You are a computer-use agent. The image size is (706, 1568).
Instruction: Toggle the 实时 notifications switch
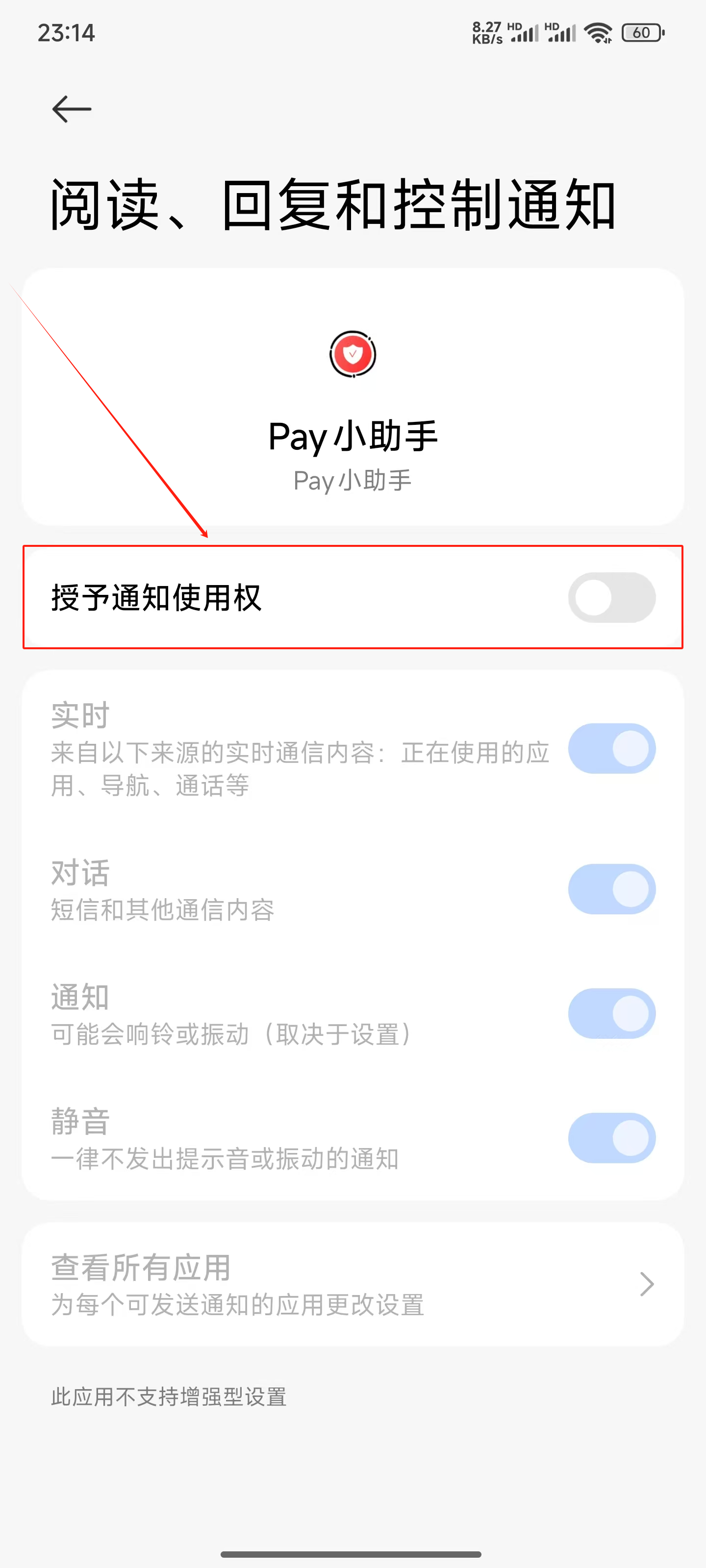[611, 749]
